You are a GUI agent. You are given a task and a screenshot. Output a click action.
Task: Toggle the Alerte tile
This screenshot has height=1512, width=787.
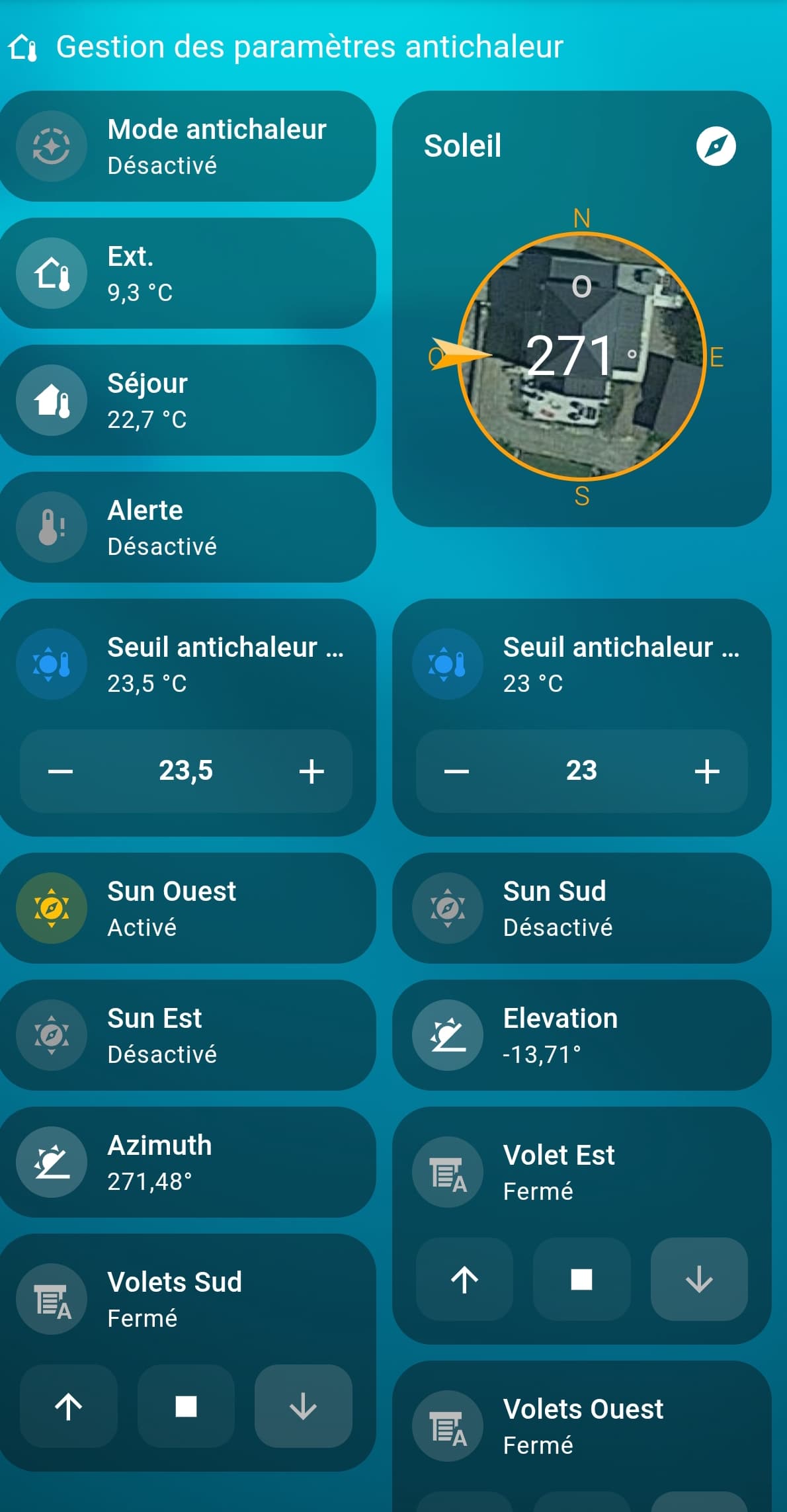coord(188,527)
